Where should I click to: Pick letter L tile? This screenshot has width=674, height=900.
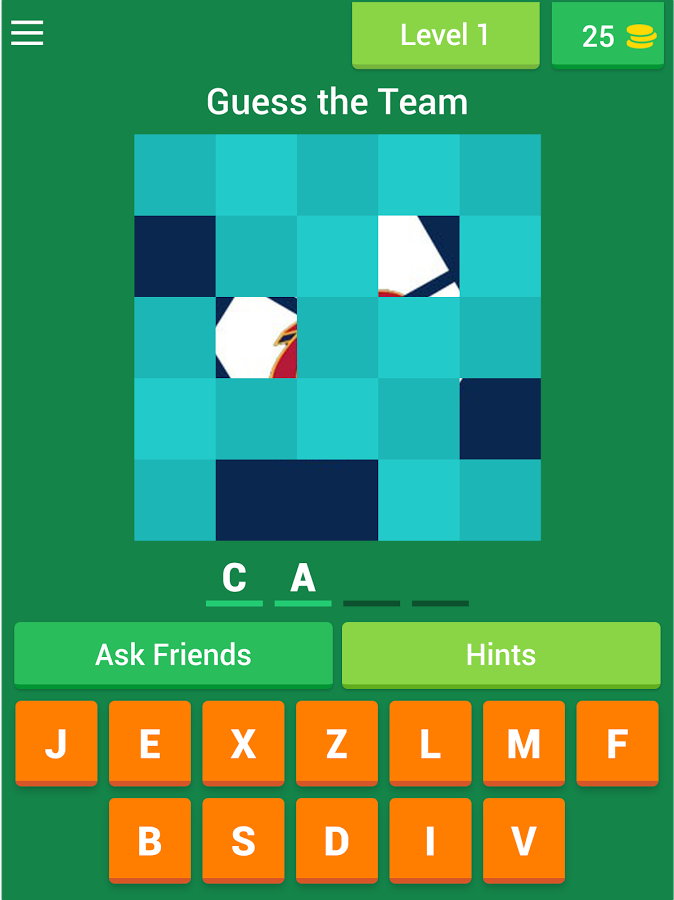click(430, 743)
